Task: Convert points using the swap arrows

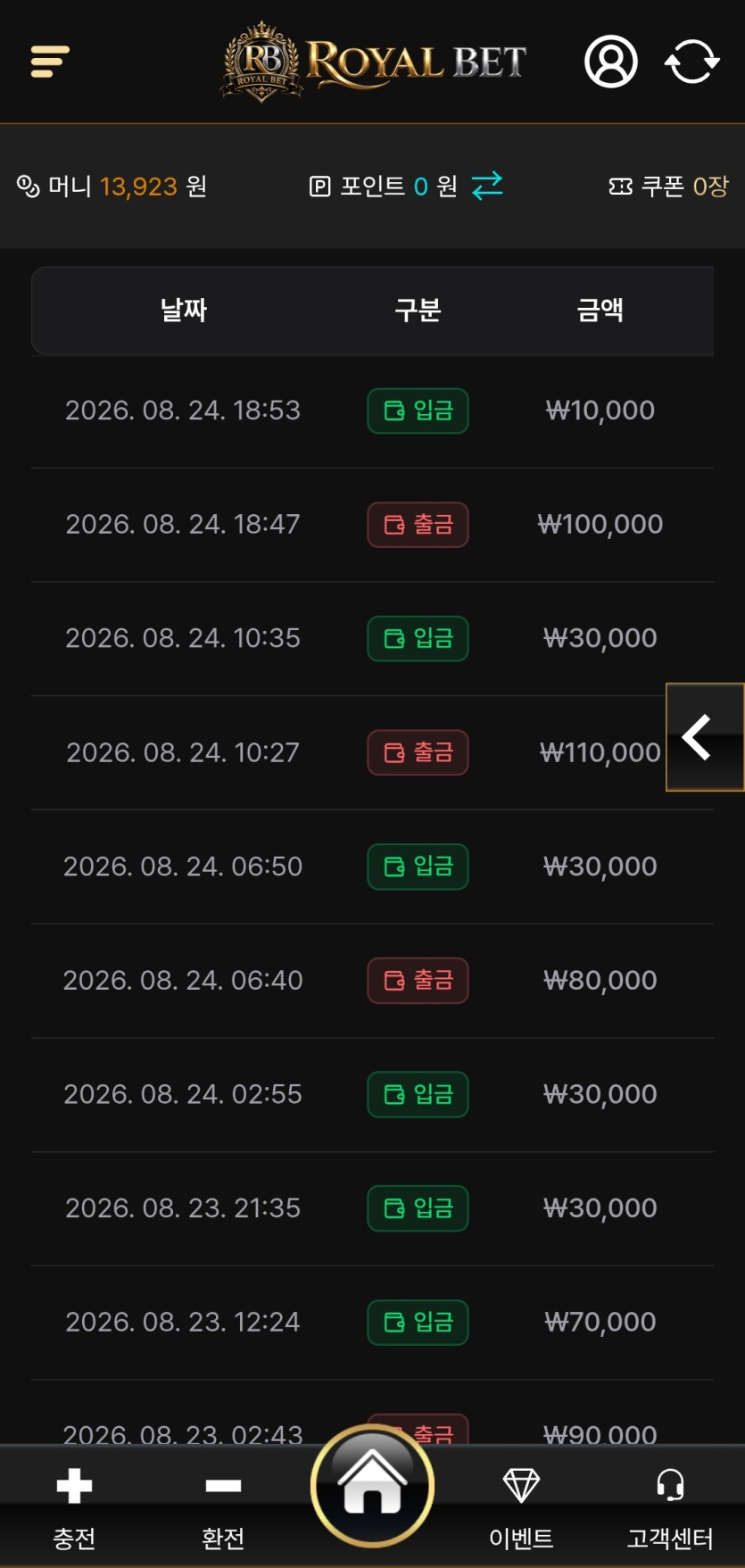Action: (x=487, y=186)
